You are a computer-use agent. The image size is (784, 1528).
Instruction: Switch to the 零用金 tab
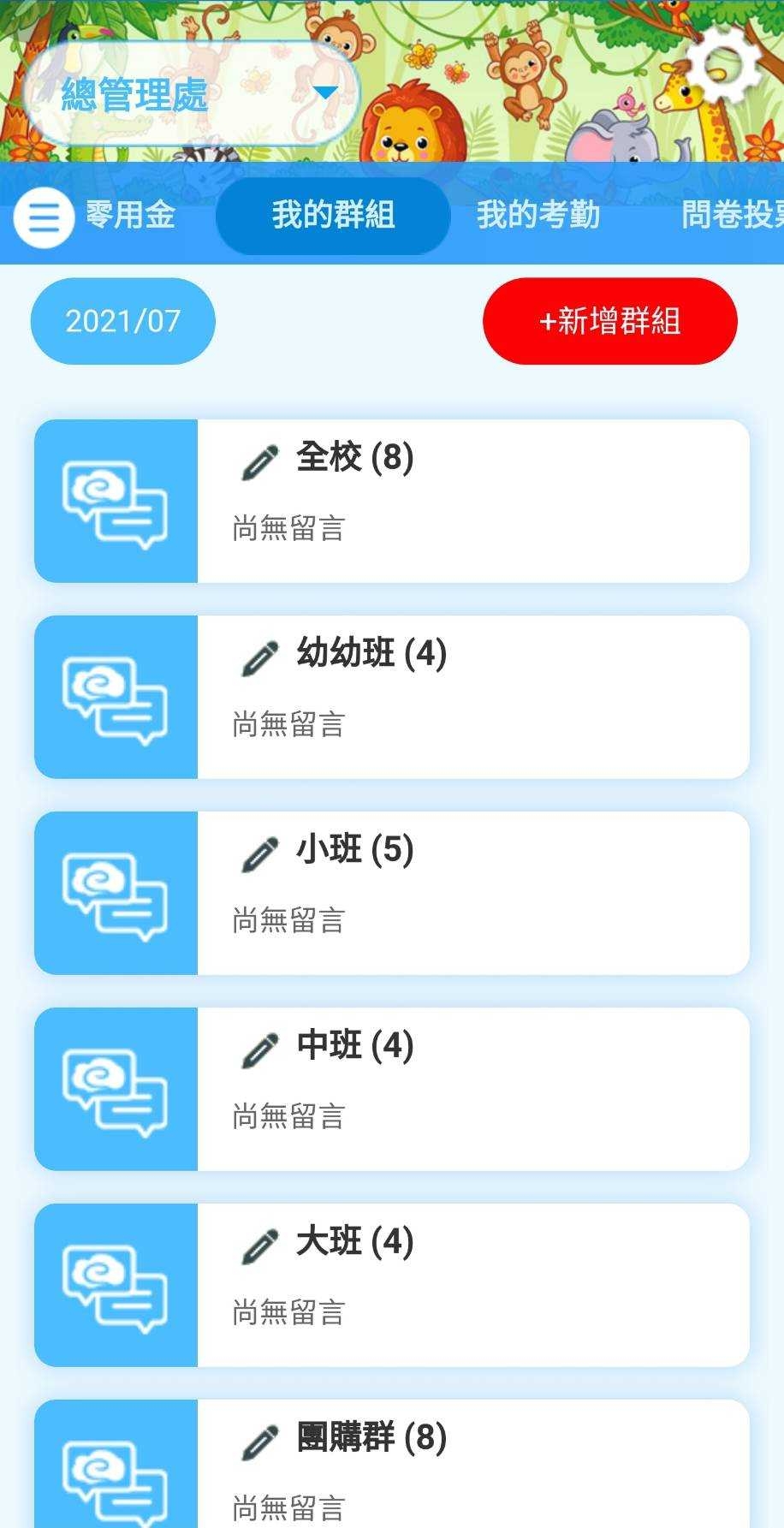point(130,215)
